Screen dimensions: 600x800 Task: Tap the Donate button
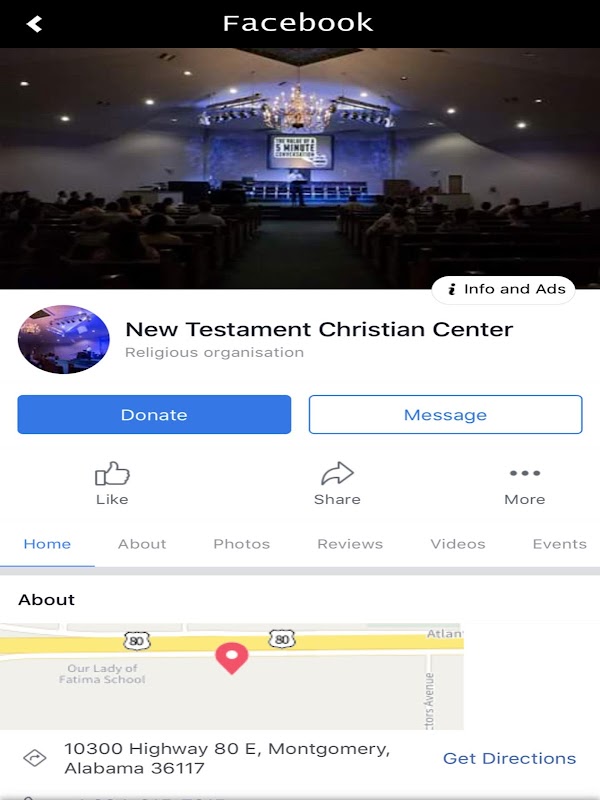(x=154, y=414)
